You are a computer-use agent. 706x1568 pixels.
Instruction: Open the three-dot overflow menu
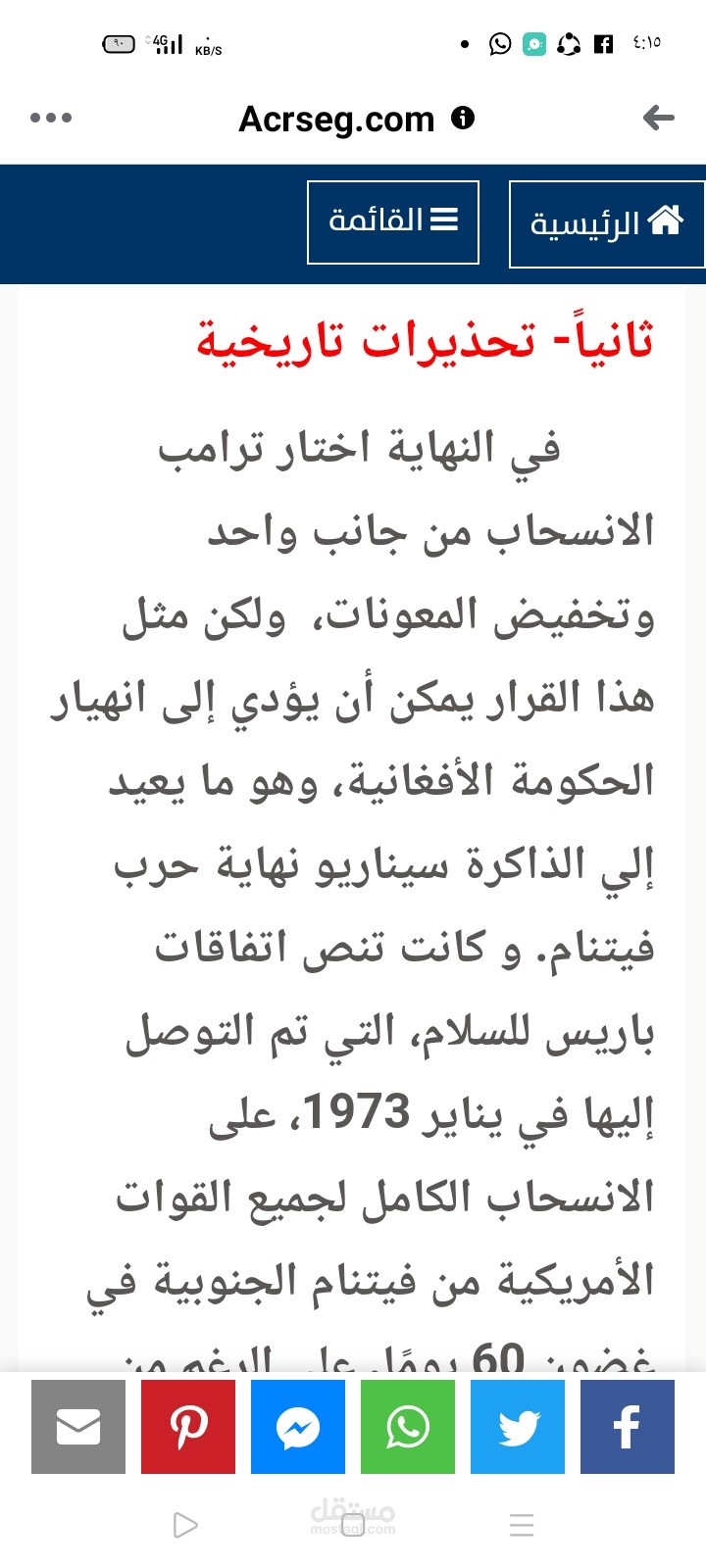pos(51,118)
